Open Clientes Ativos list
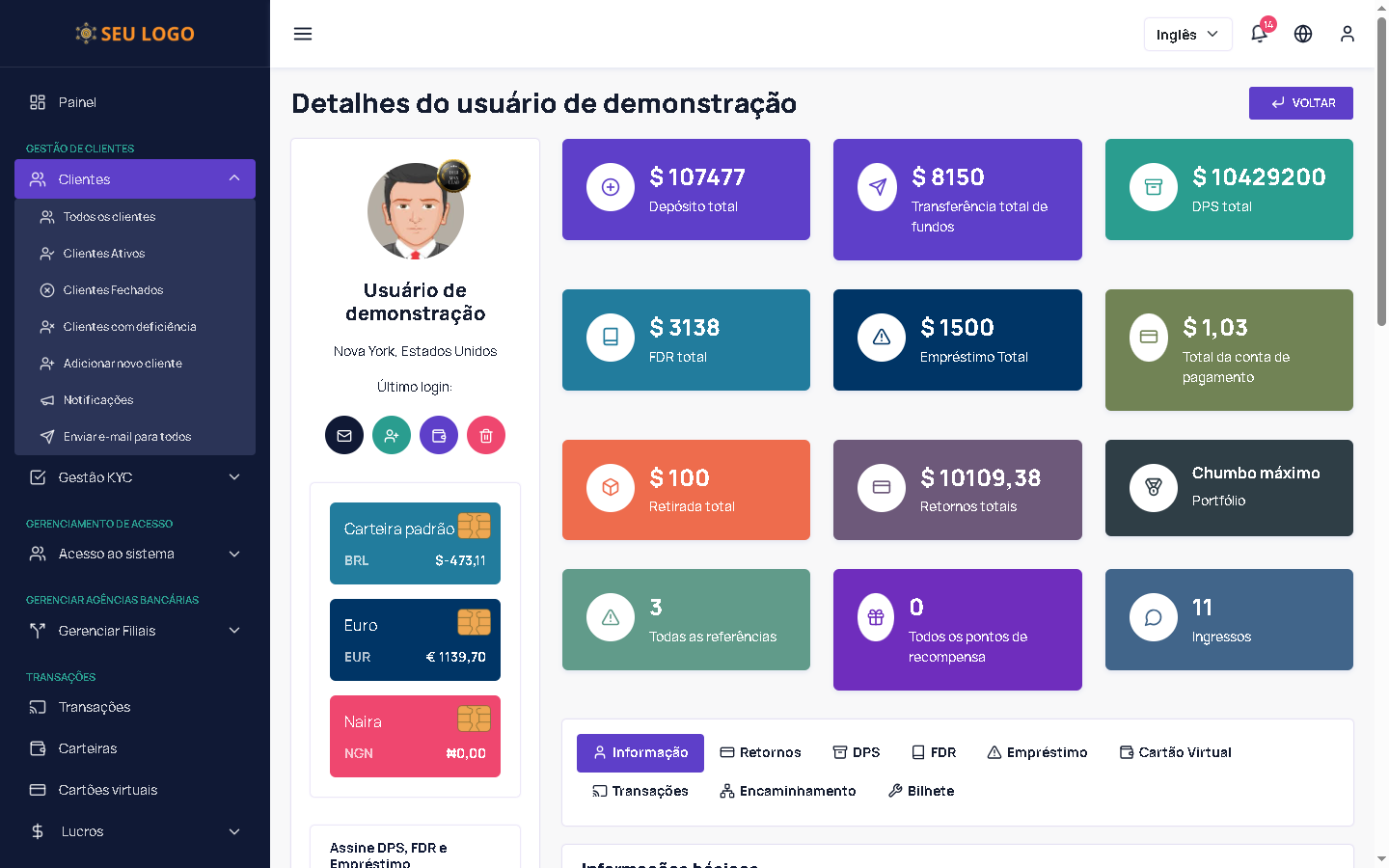 coord(104,254)
